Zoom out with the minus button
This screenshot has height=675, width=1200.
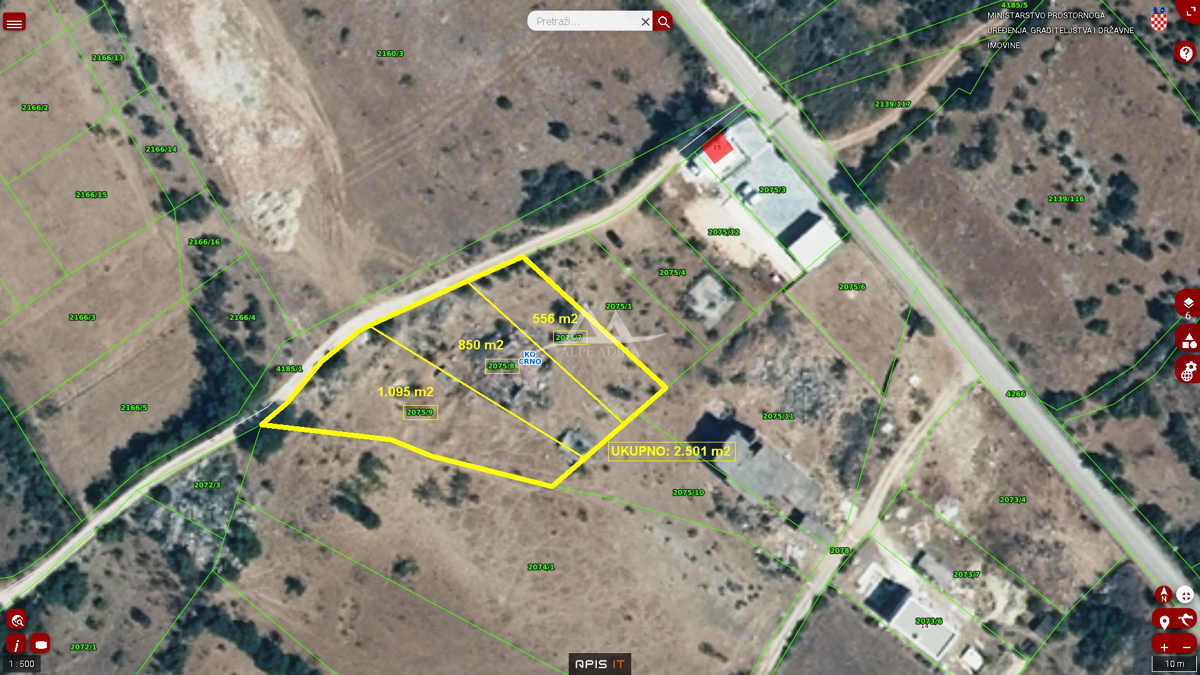(1185, 646)
